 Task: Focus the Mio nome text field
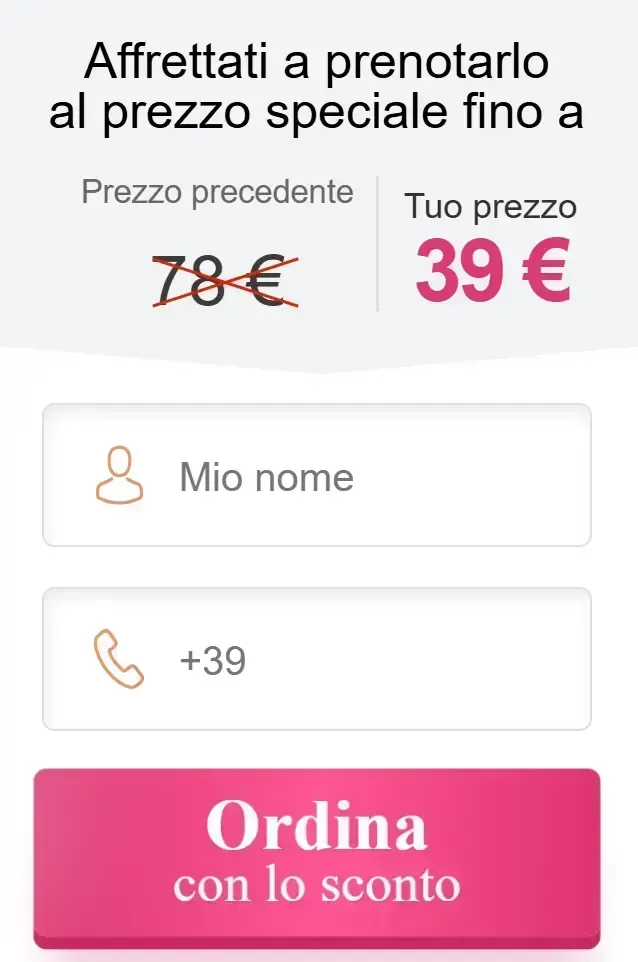340,476
